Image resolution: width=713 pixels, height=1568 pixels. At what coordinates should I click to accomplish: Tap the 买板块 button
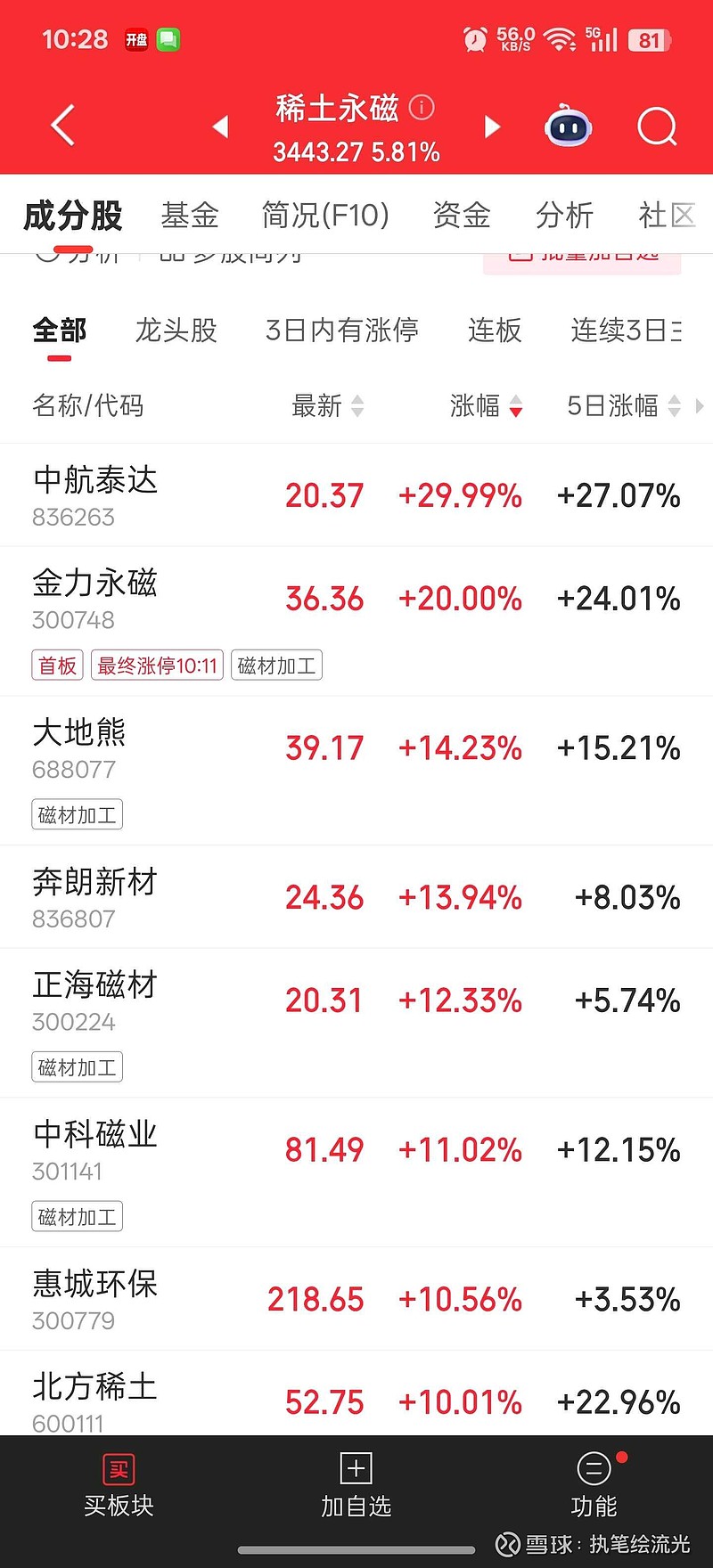(119, 1487)
